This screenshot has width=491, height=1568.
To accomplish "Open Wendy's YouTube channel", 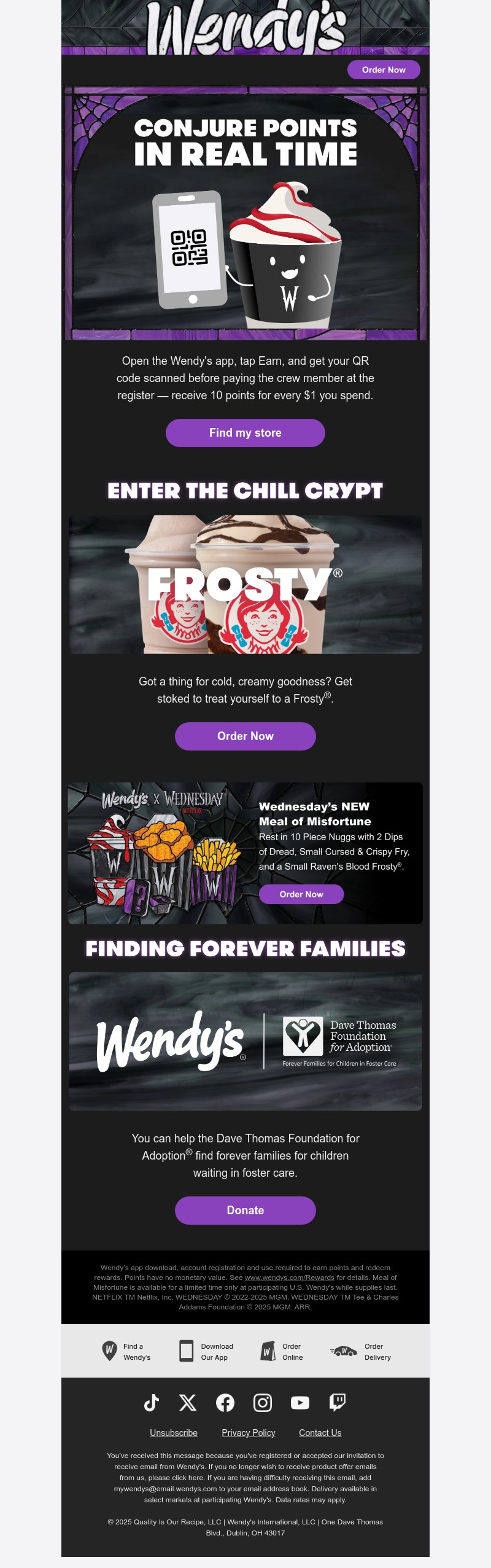I will tap(300, 1403).
